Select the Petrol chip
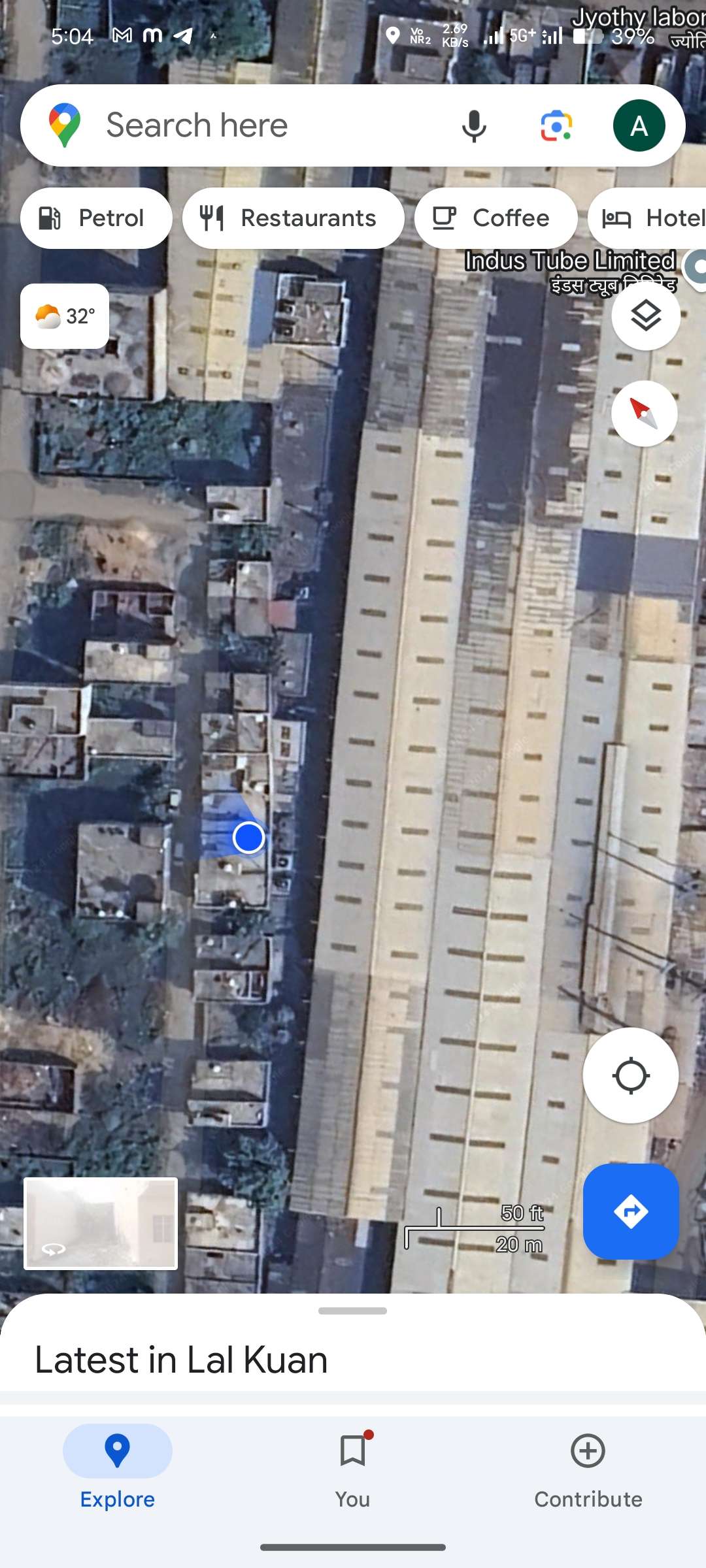Screen dimensions: 706x1568 [96, 218]
